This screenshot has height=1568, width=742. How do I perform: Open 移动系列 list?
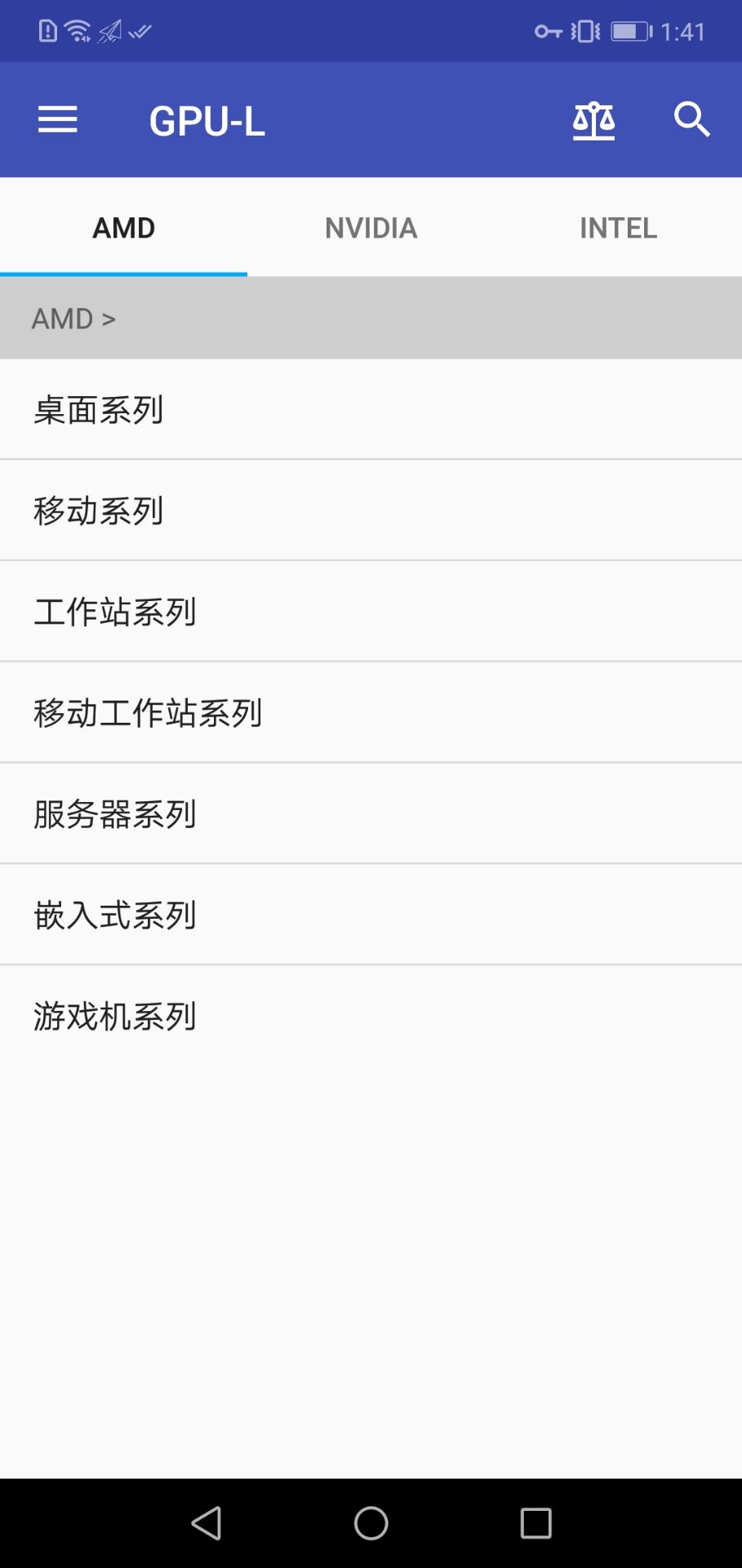[x=371, y=510]
